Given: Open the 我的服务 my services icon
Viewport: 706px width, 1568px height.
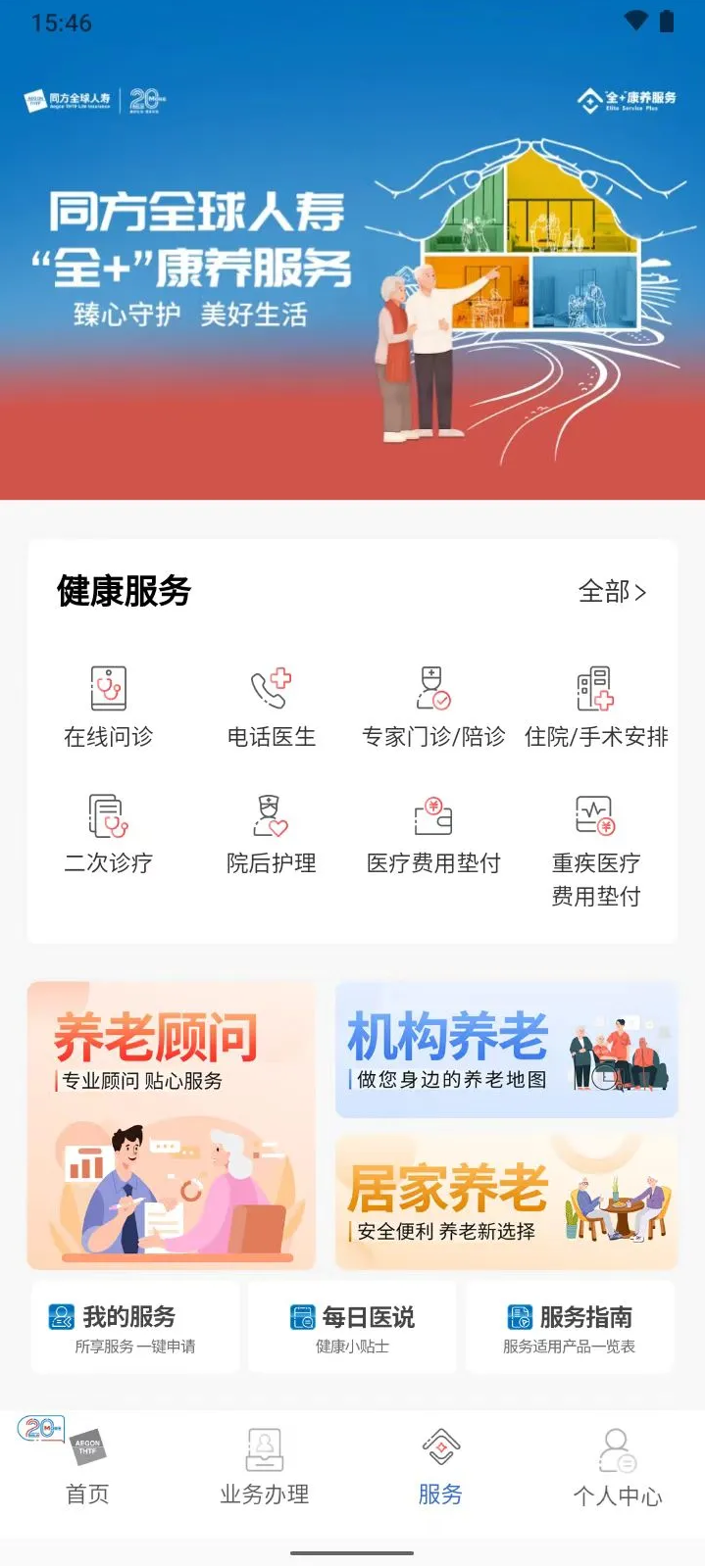Looking at the screenshot, I should point(134,1327).
